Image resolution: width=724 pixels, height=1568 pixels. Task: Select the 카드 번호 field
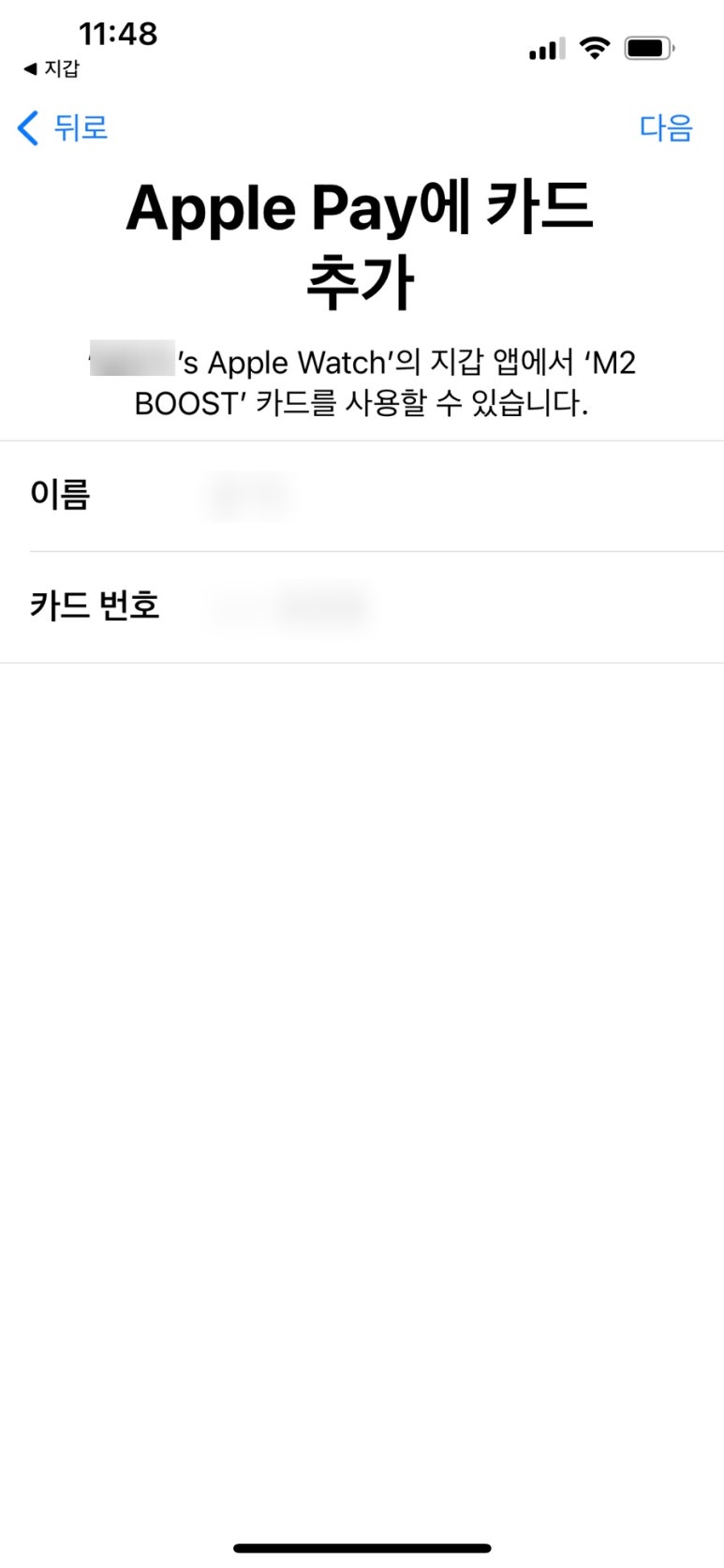(362, 607)
